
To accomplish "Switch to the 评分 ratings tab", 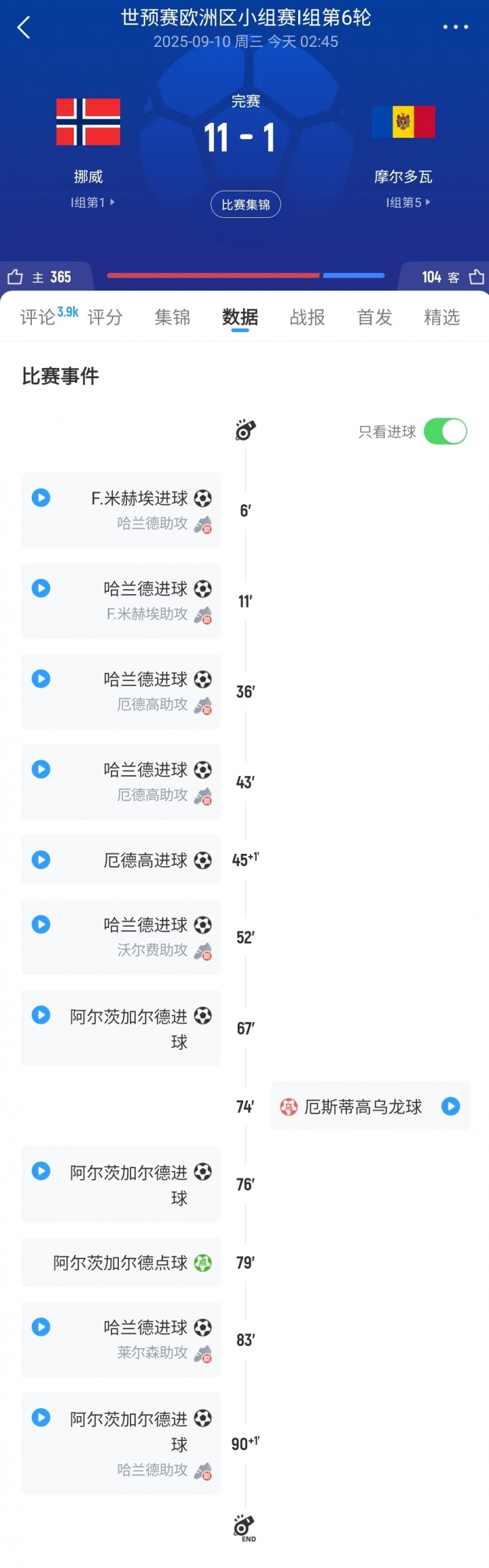I will (105, 317).
